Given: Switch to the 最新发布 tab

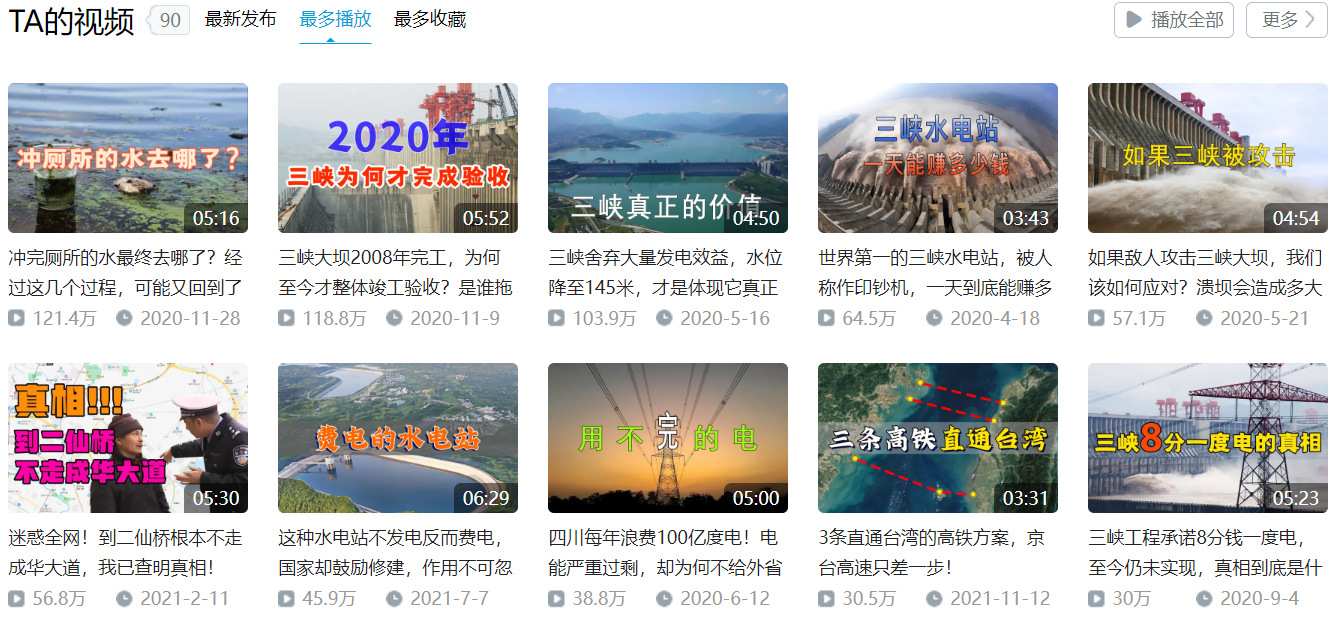Looking at the screenshot, I should pyautogui.click(x=240, y=19).
